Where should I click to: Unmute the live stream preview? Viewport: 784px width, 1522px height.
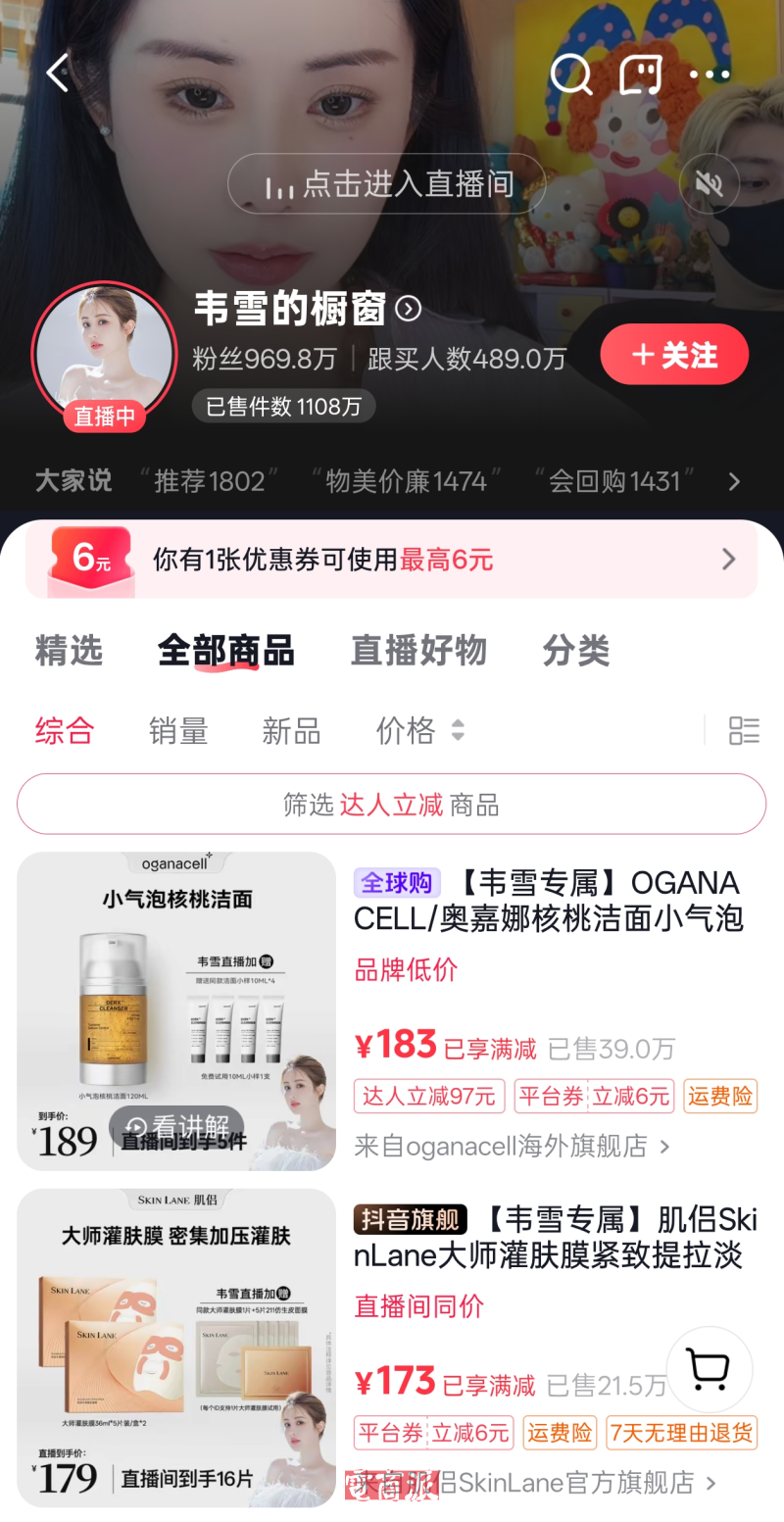coord(709,184)
